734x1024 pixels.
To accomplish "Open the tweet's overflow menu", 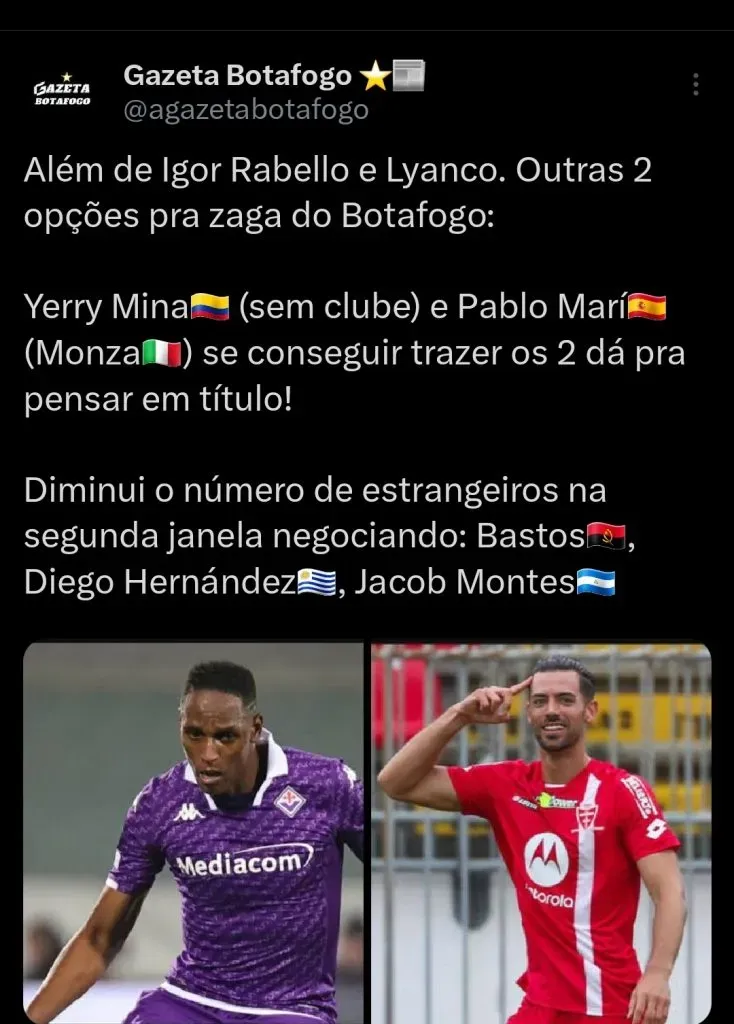I will 695,85.
